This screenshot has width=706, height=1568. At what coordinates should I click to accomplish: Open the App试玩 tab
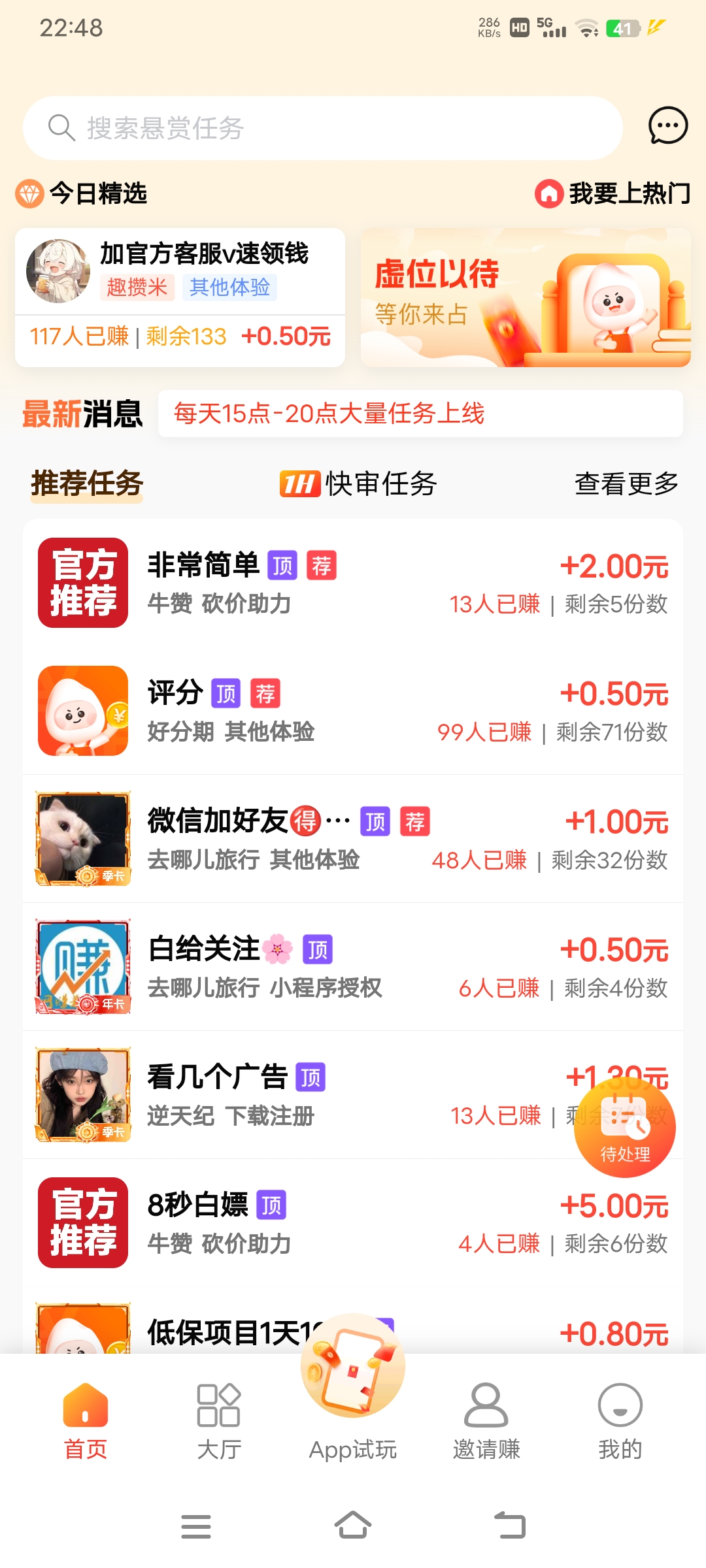tap(353, 1398)
